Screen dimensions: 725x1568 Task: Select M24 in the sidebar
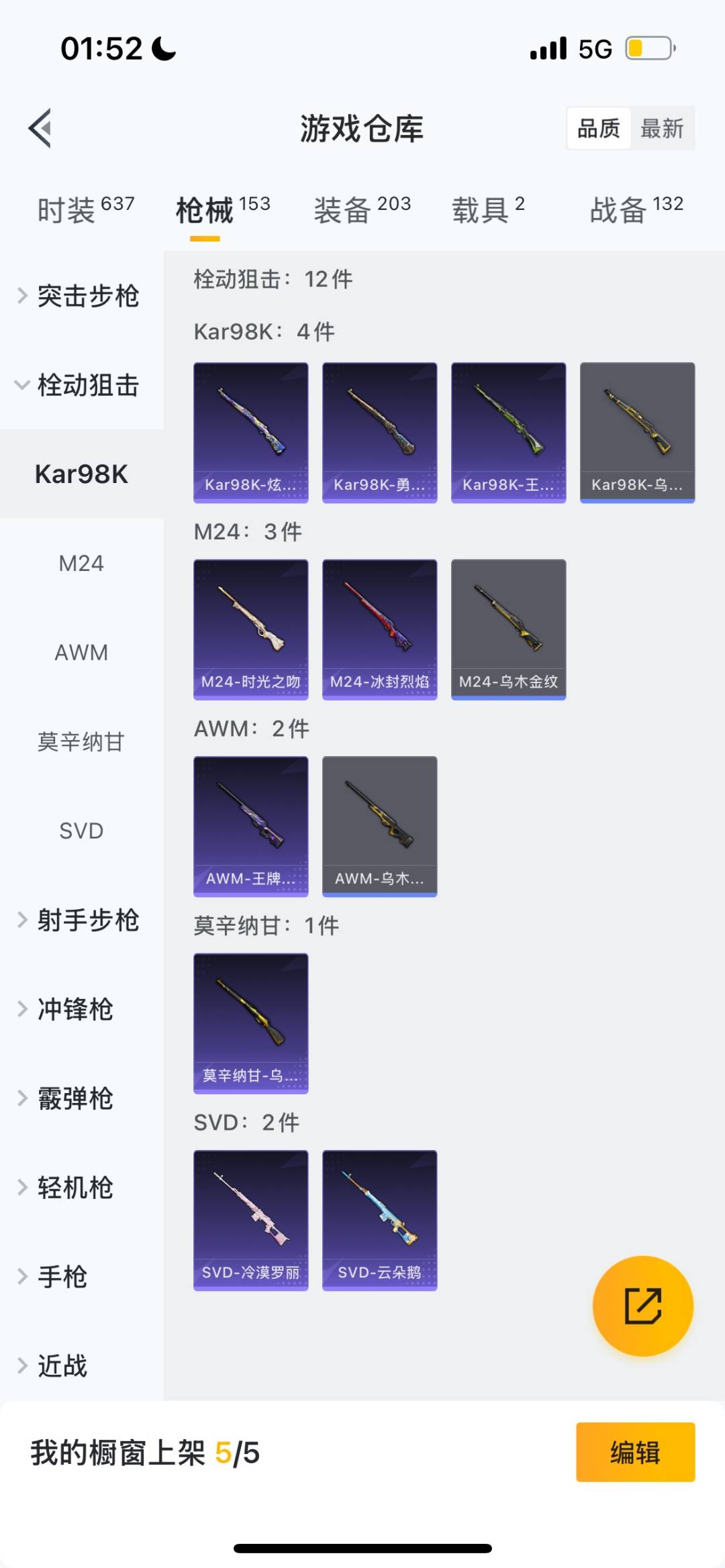click(x=81, y=564)
